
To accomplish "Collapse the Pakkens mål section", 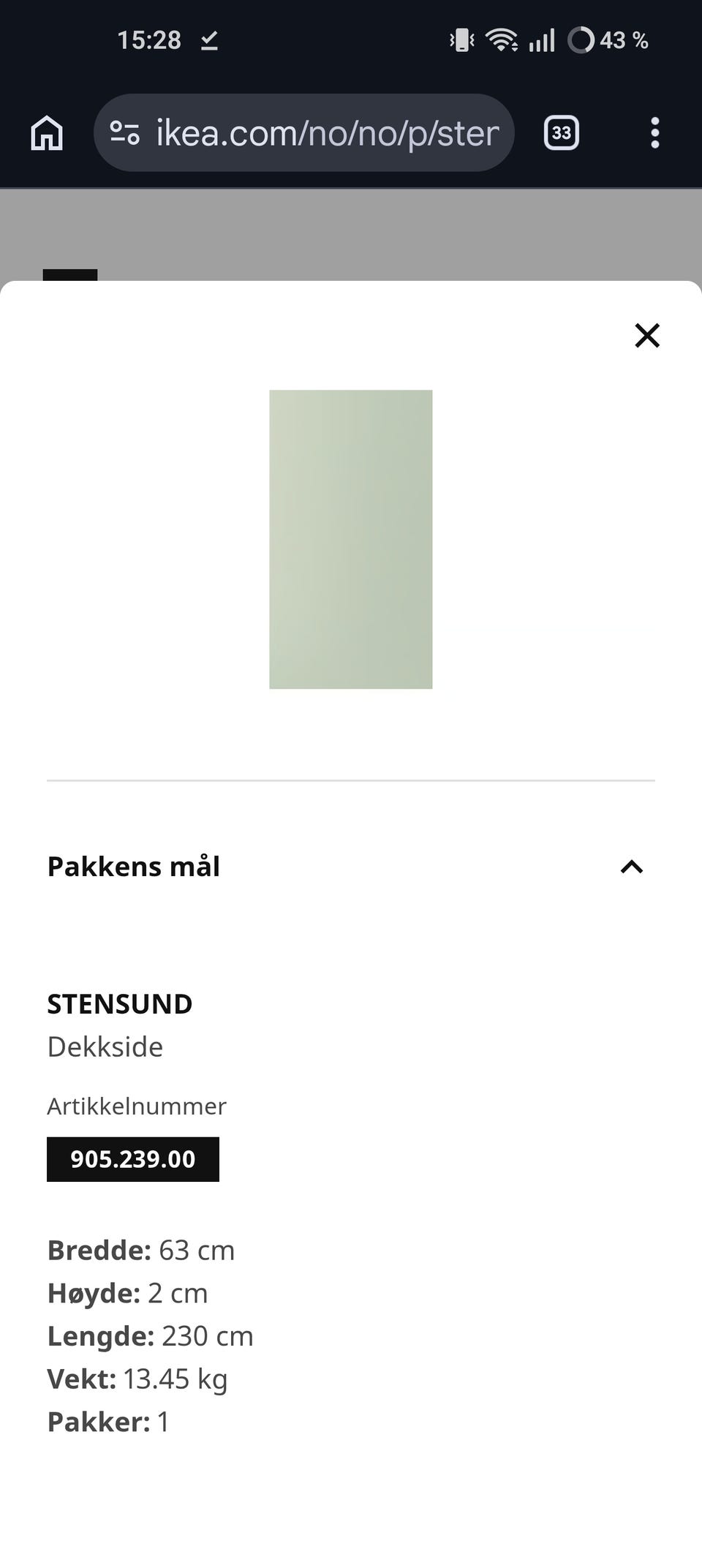I will pos(633,867).
